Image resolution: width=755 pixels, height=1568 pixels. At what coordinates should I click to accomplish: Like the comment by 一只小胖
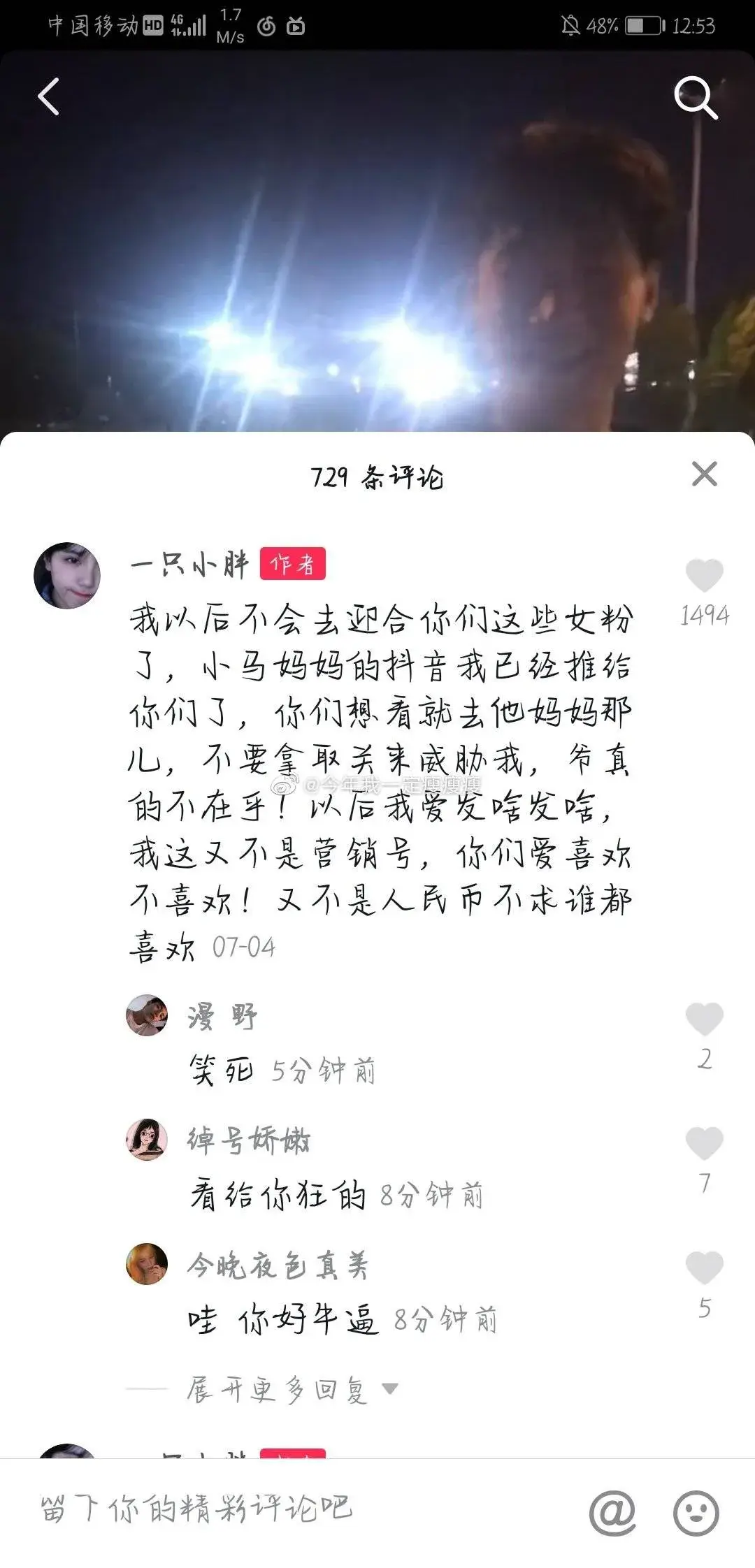click(x=704, y=576)
